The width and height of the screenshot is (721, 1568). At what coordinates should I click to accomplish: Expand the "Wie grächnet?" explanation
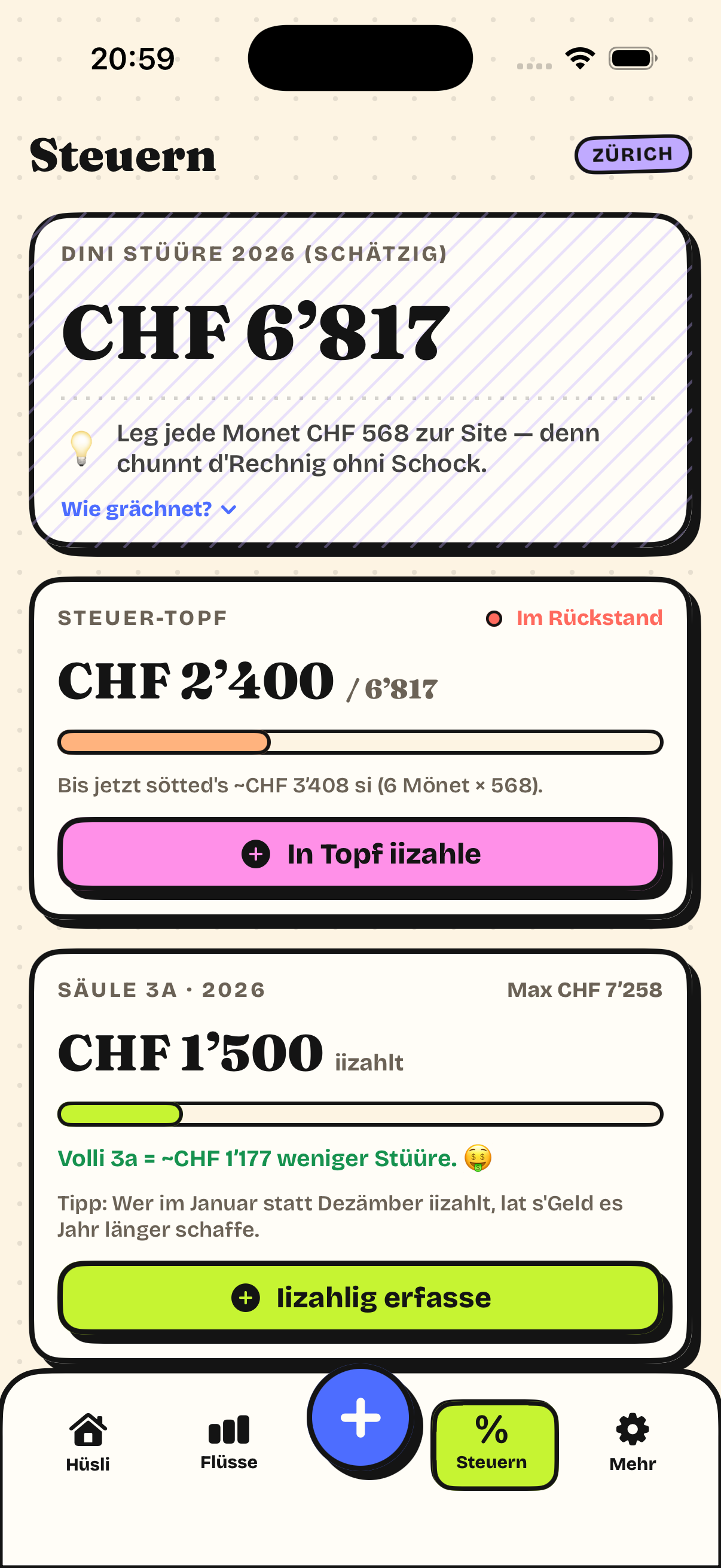coord(149,509)
